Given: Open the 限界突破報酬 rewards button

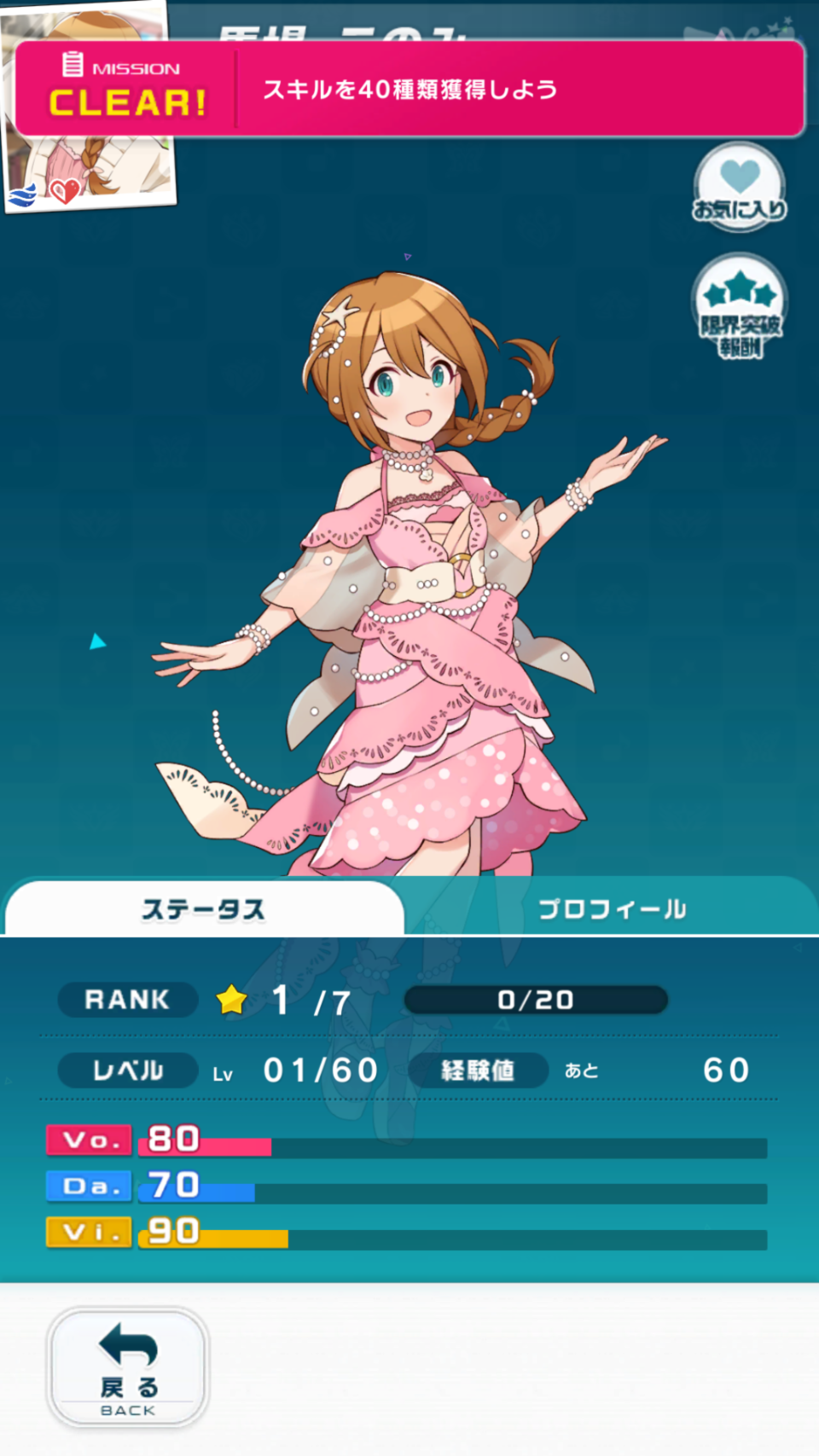Looking at the screenshot, I should [x=740, y=305].
